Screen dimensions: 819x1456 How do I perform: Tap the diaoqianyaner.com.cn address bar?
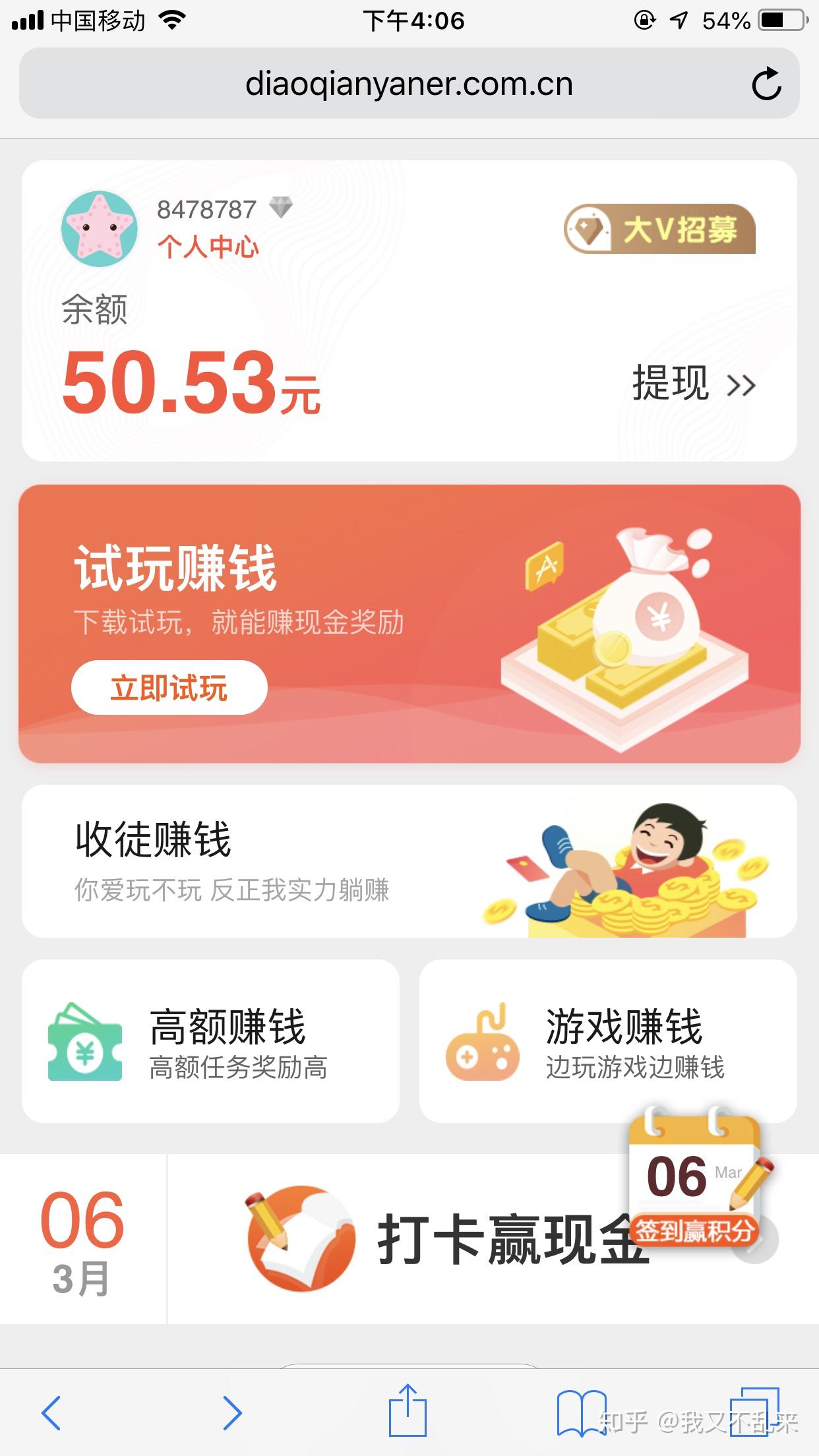(409, 84)
